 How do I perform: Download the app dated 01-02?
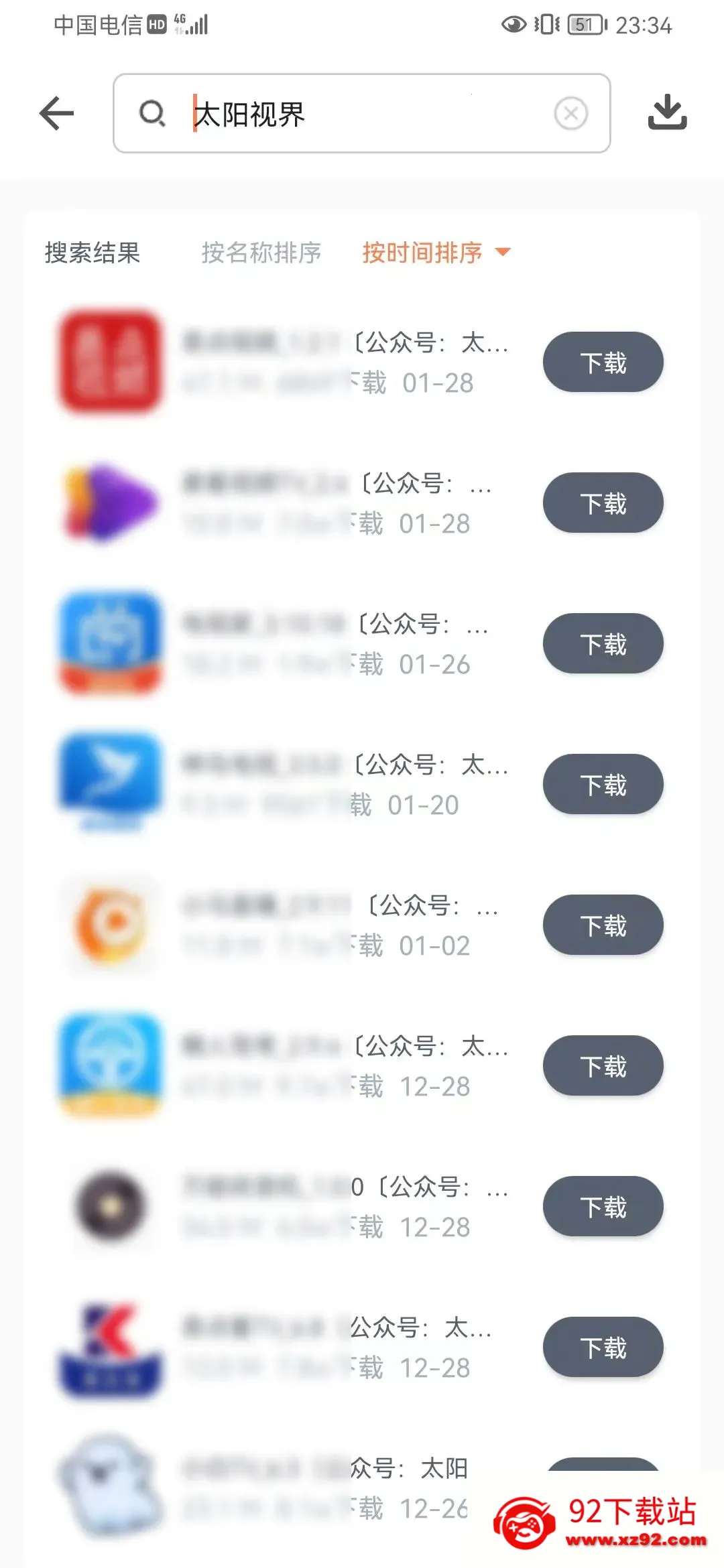click(x=603, y=925)
